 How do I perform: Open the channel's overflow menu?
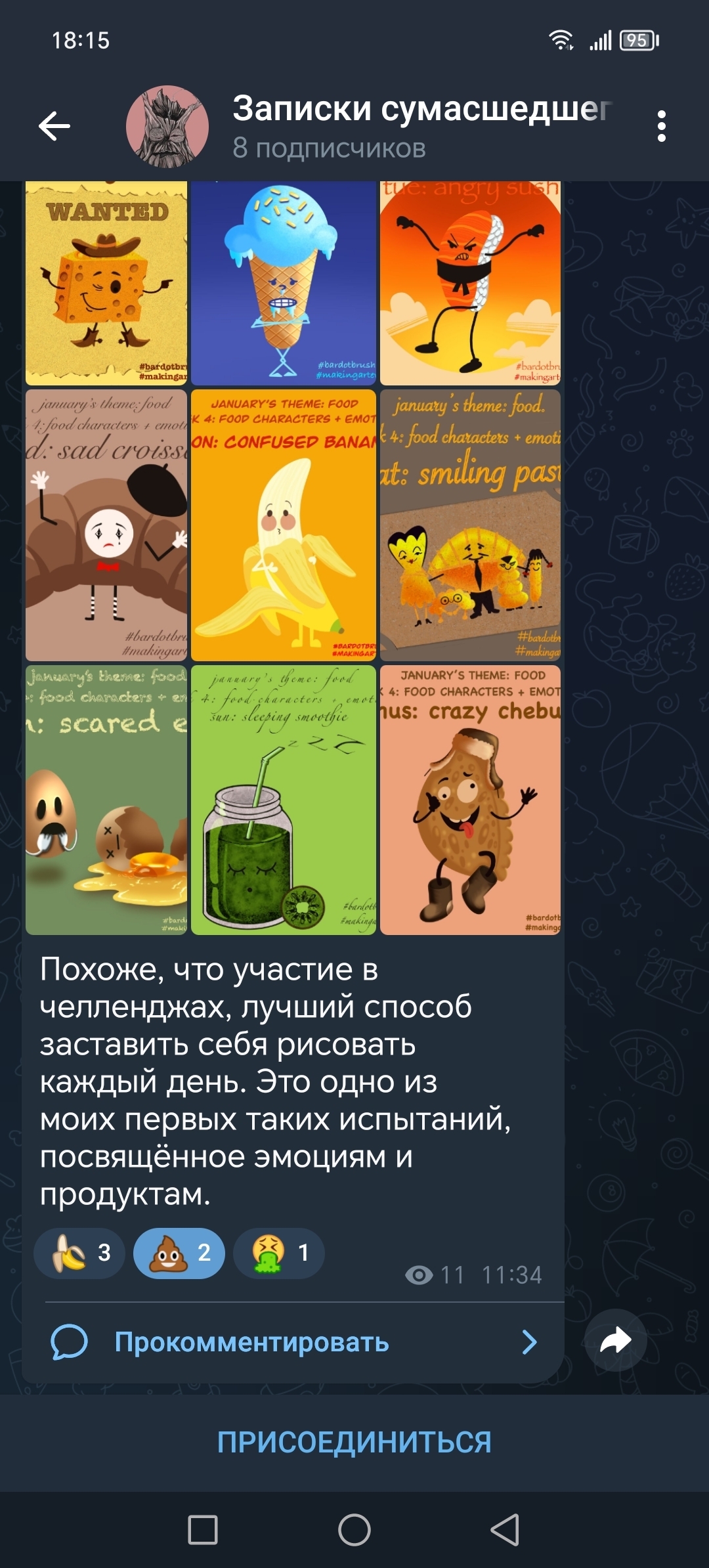coord(661,126)
